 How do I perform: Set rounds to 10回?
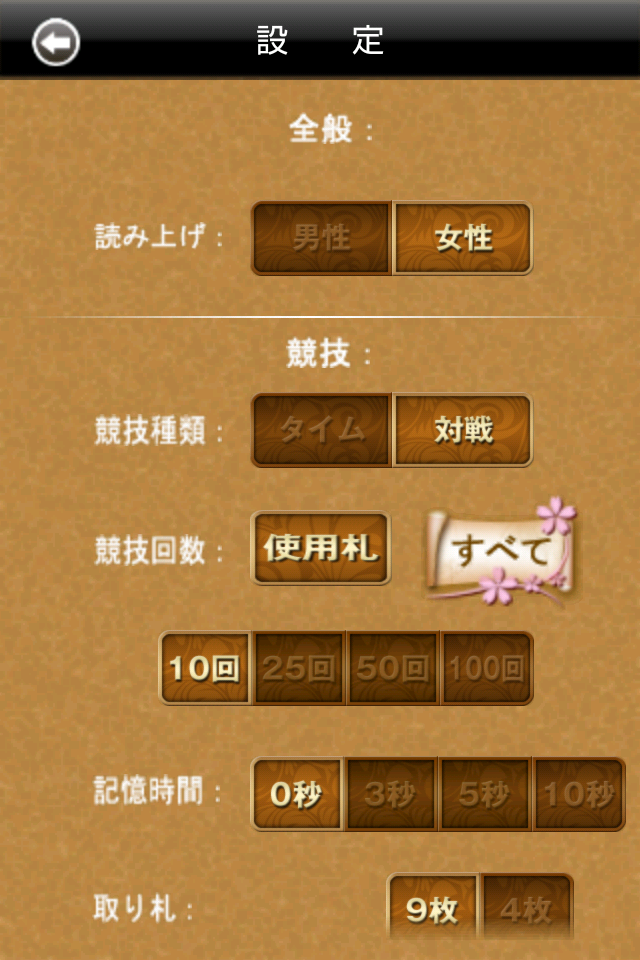(204, 668)
